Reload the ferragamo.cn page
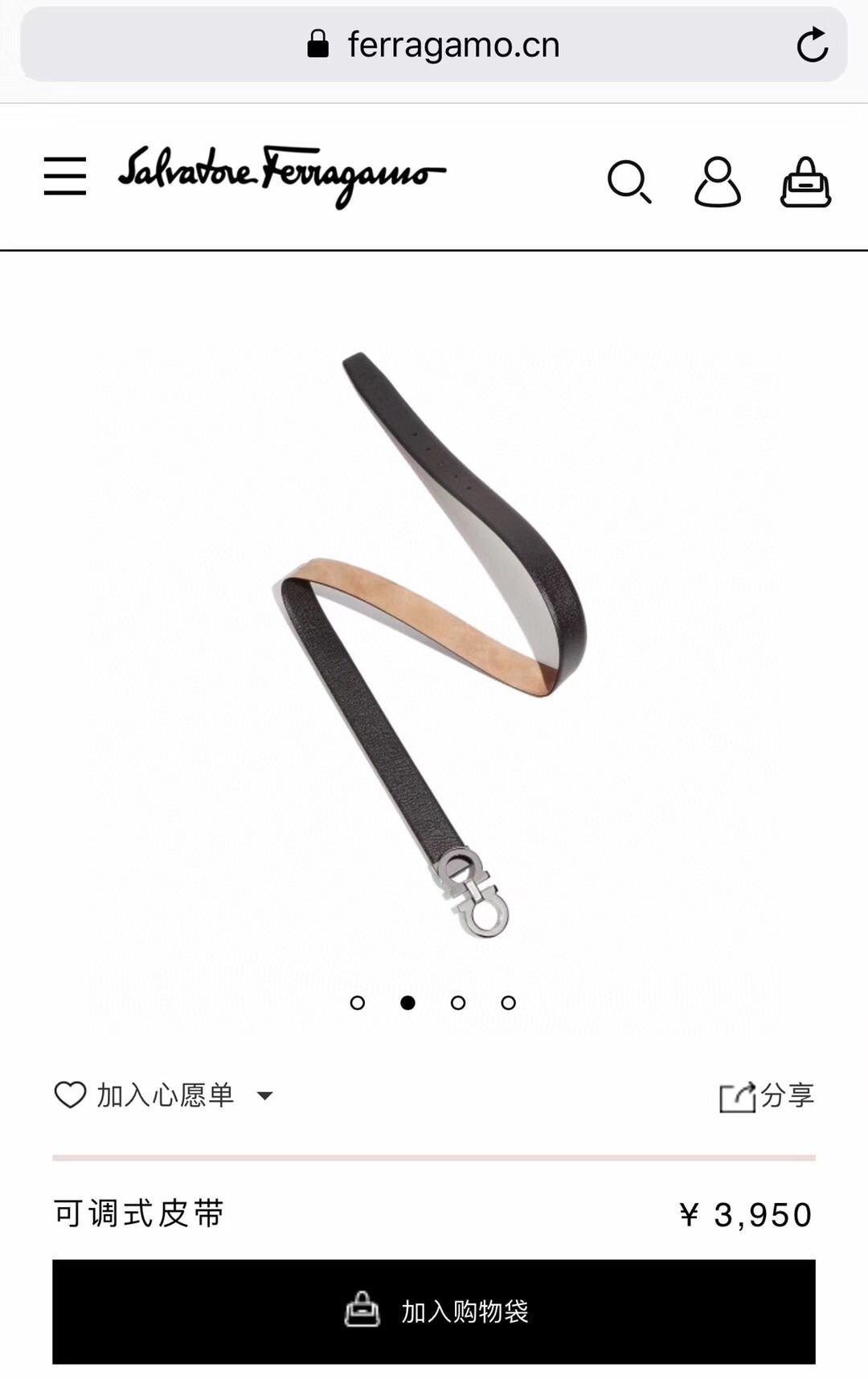 (812, 45)
